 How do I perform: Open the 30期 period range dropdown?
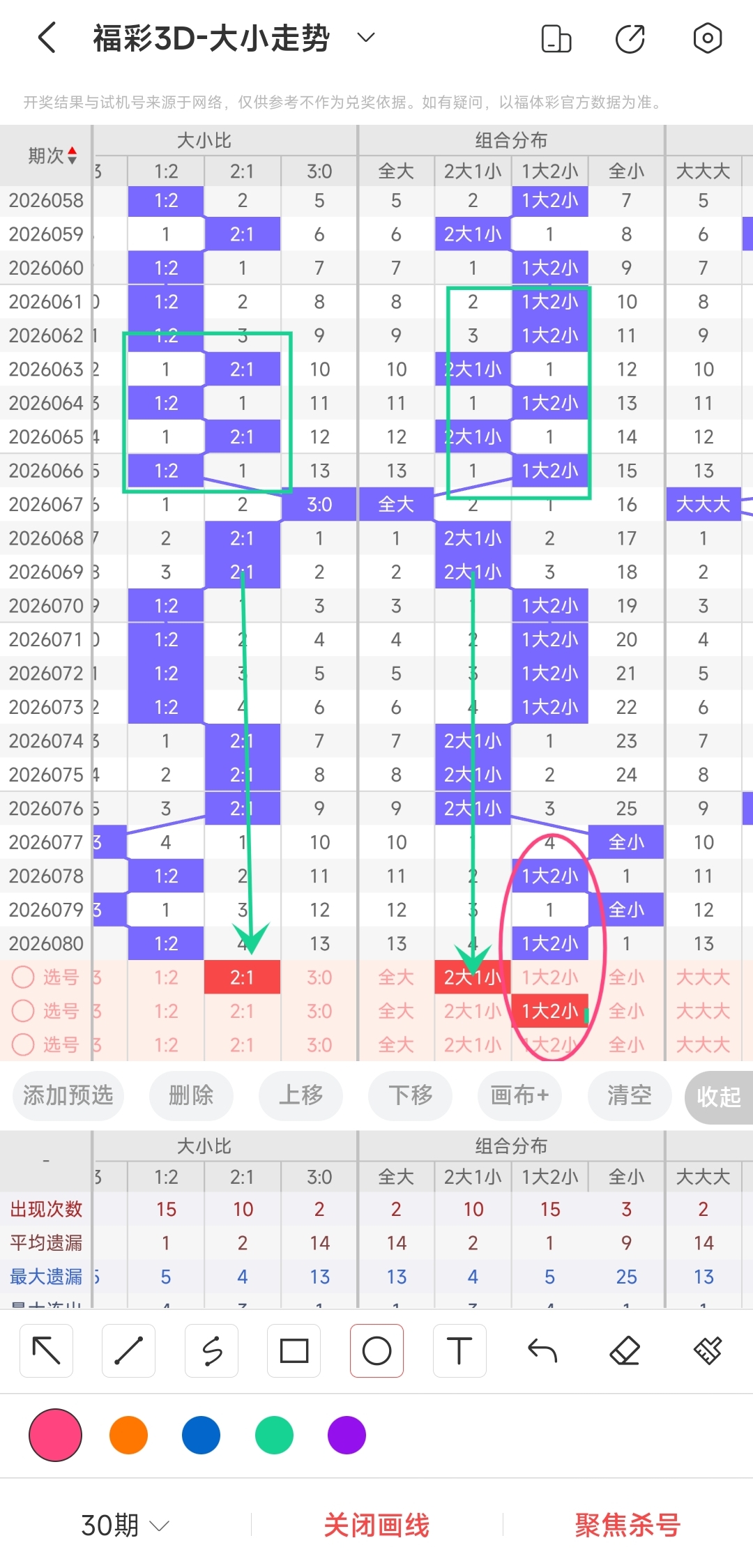pos(124,1524)
